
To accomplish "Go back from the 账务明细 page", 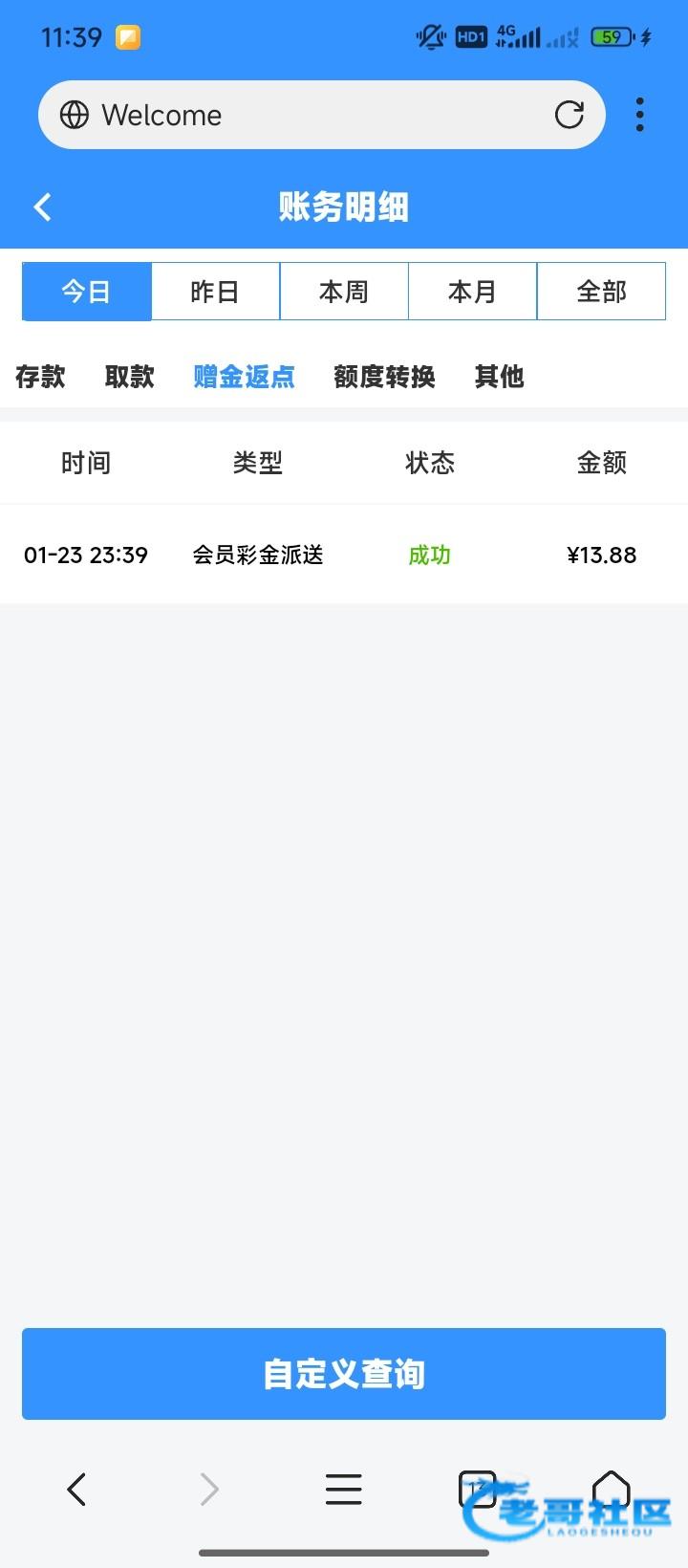I will [x=43, y=207].
